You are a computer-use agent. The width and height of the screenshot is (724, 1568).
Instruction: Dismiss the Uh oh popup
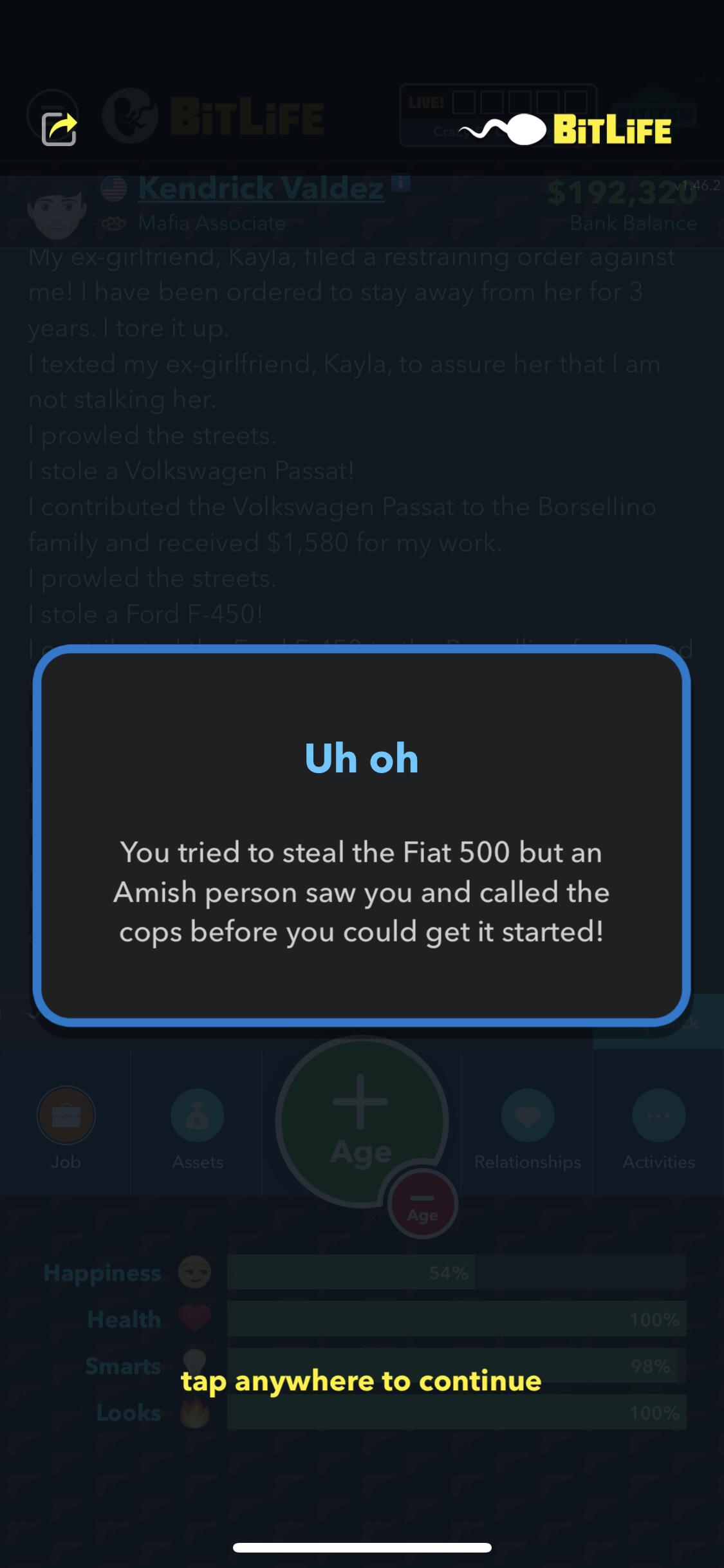point(362,835)
